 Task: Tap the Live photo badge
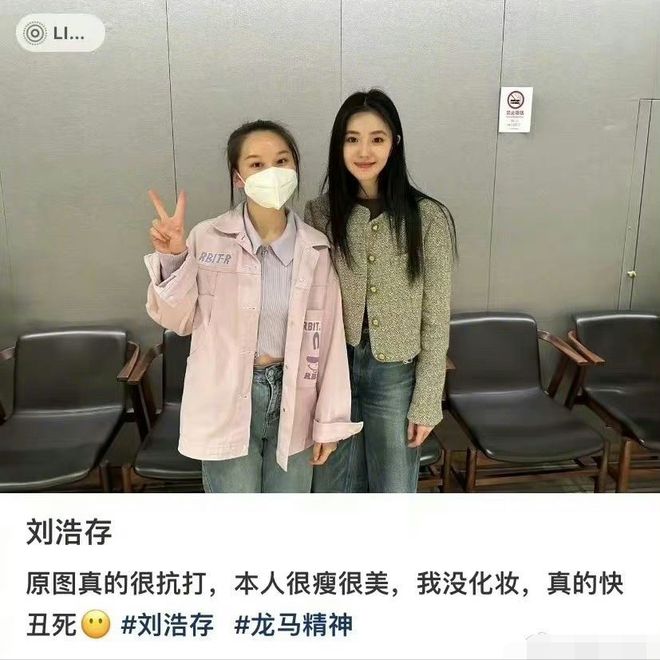[x=59, y=33]
